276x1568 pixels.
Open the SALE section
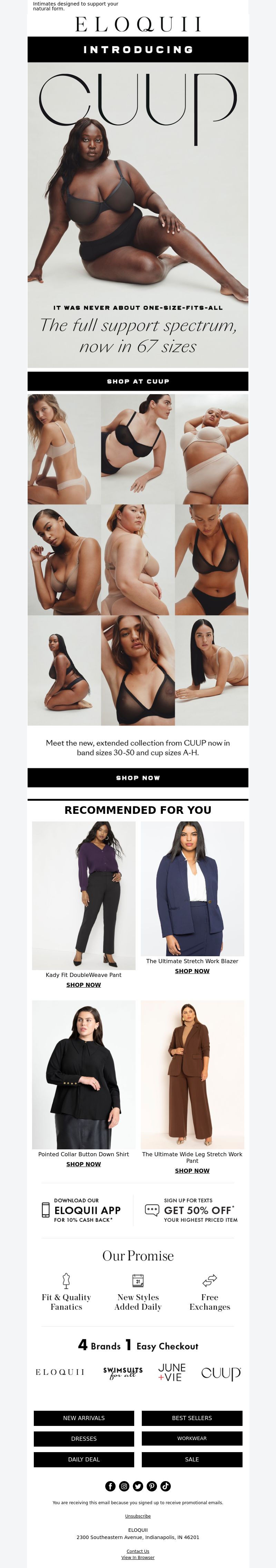click(x=192, y=1459)
